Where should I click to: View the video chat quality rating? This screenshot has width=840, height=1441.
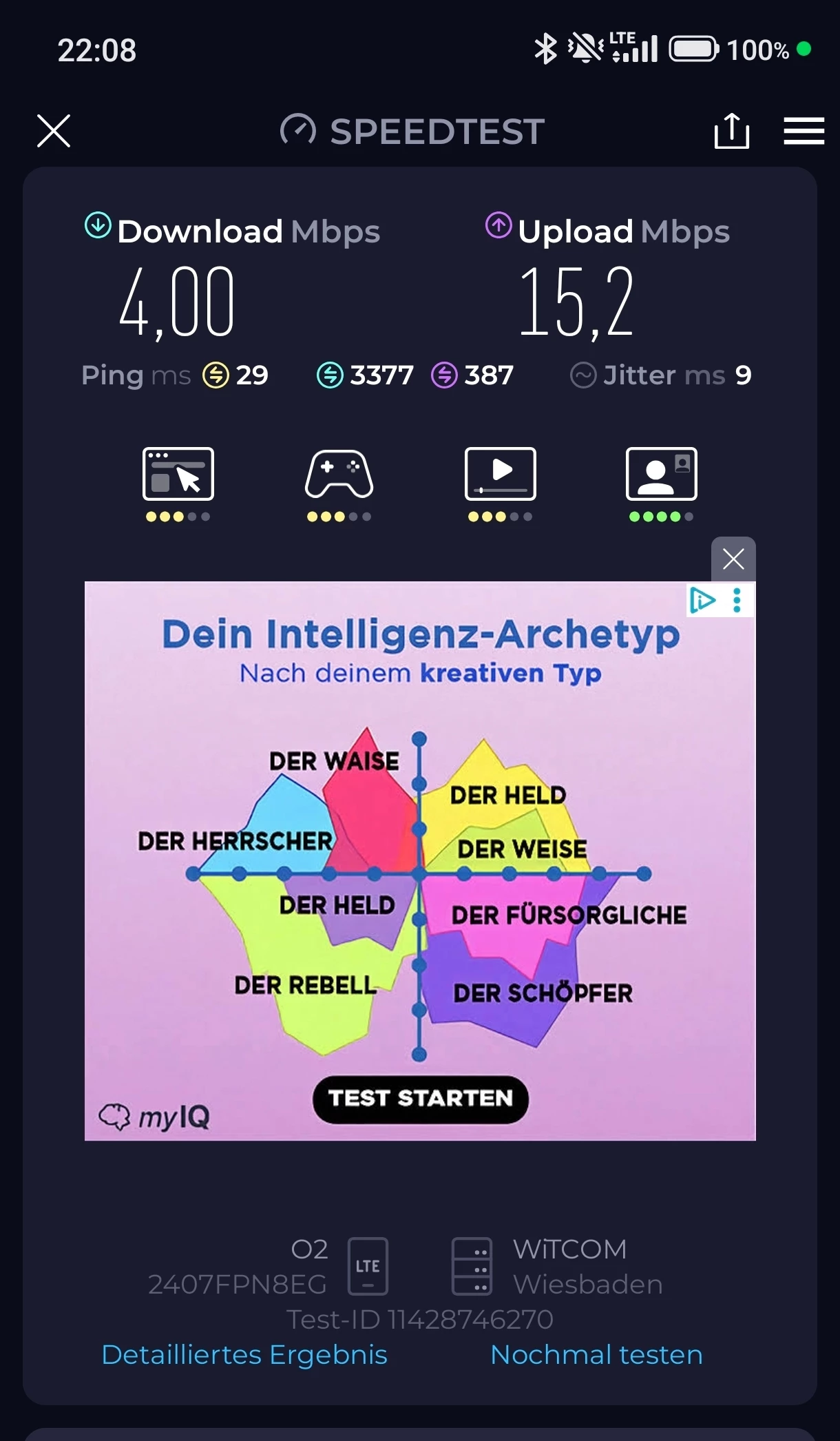[x=661, y=484]
